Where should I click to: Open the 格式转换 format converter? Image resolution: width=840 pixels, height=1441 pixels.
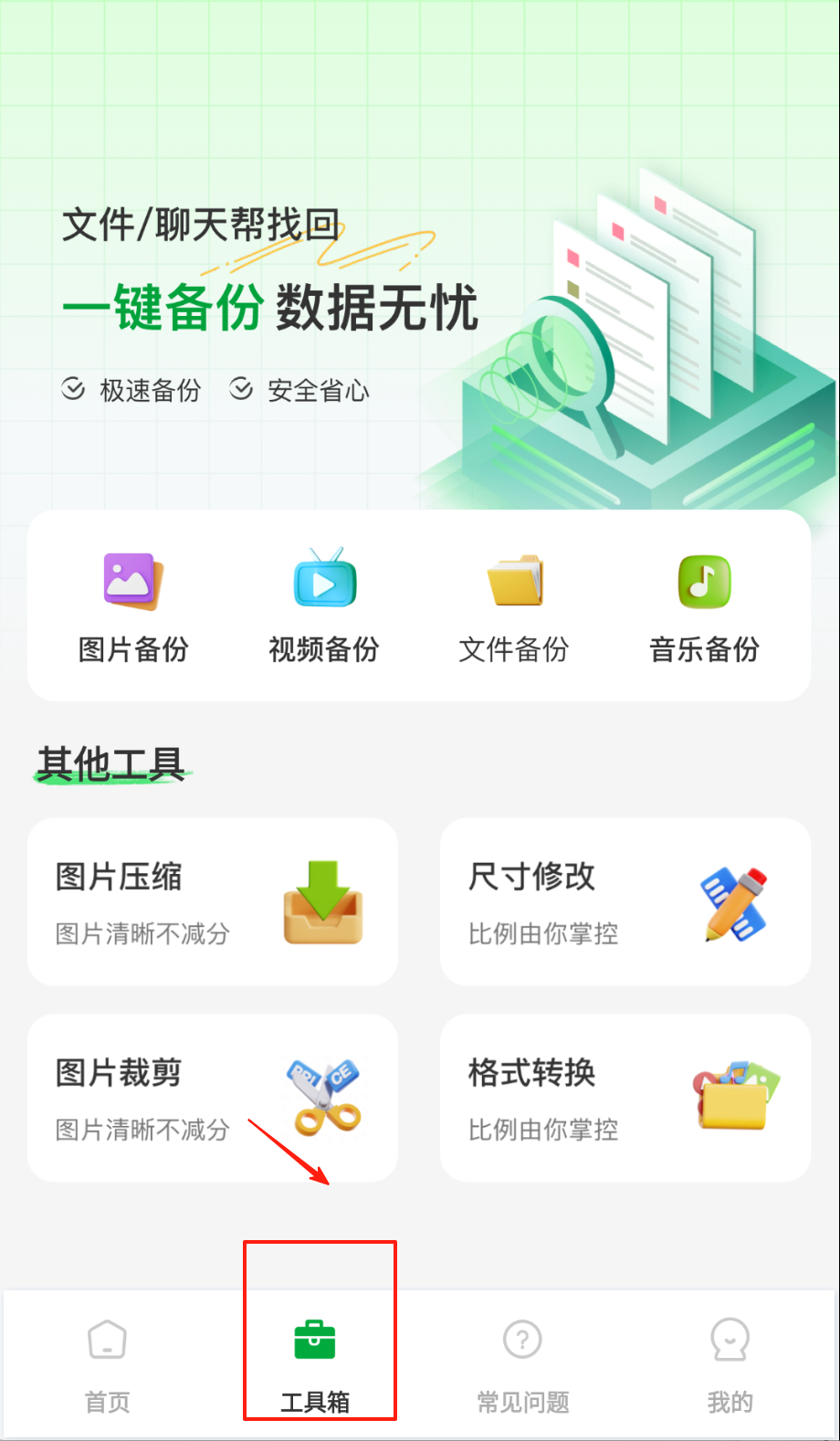(x=625, y=1098)
